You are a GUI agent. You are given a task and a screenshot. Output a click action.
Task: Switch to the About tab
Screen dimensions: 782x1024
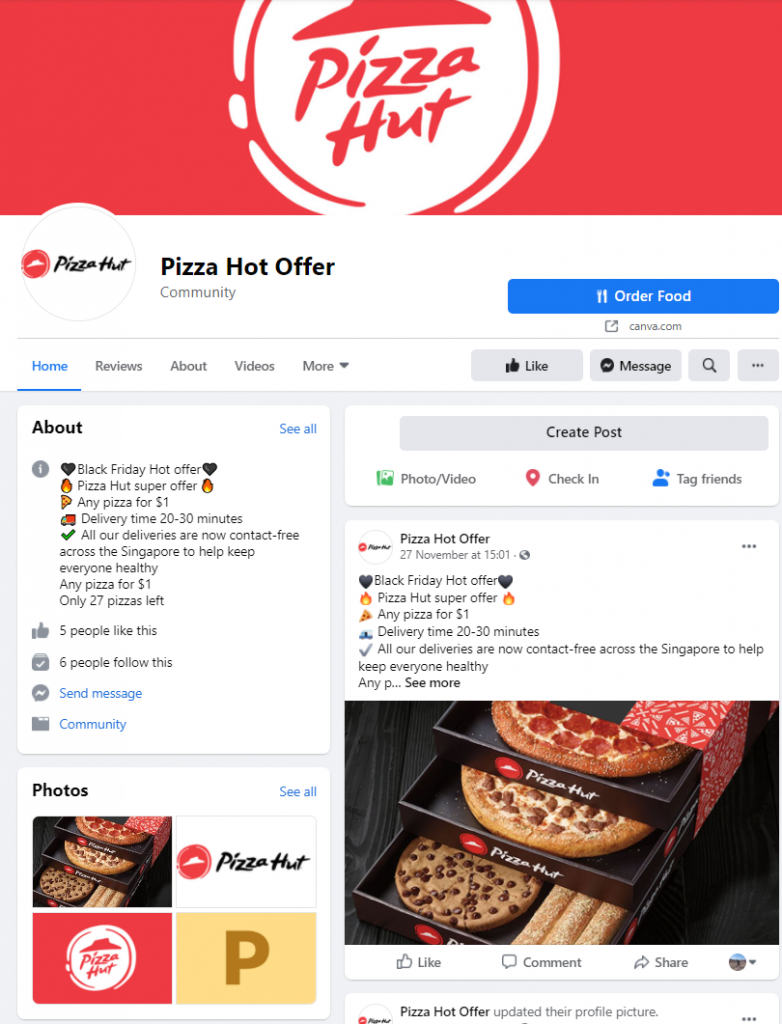[188, 366]
